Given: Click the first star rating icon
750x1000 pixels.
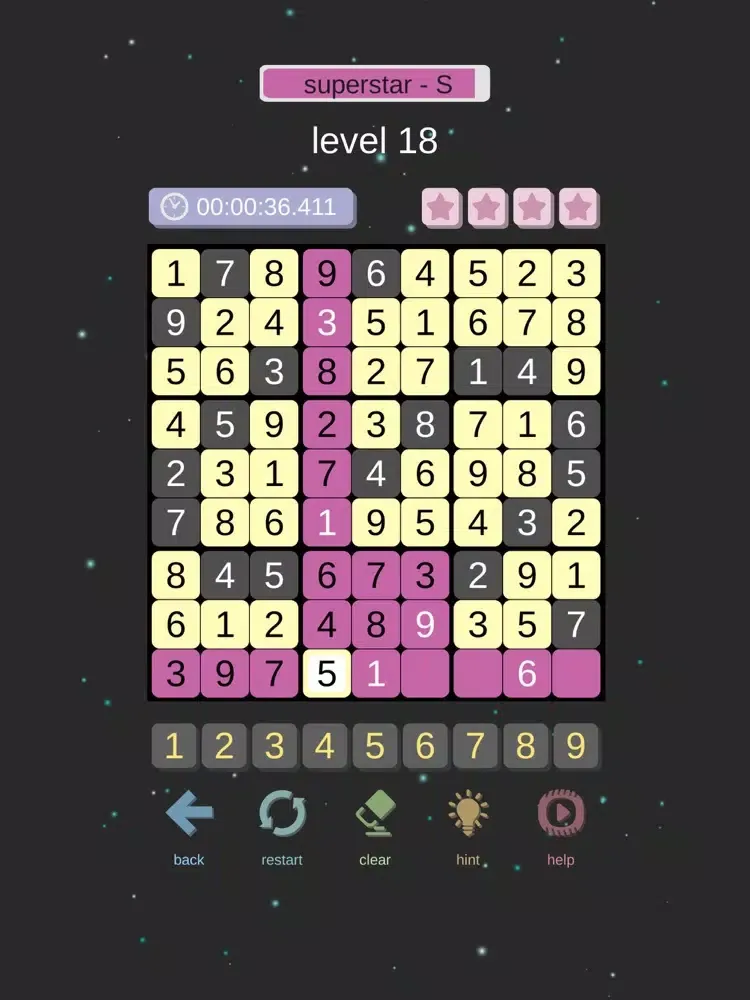Looking at the screenshot, I should [441, 207].
